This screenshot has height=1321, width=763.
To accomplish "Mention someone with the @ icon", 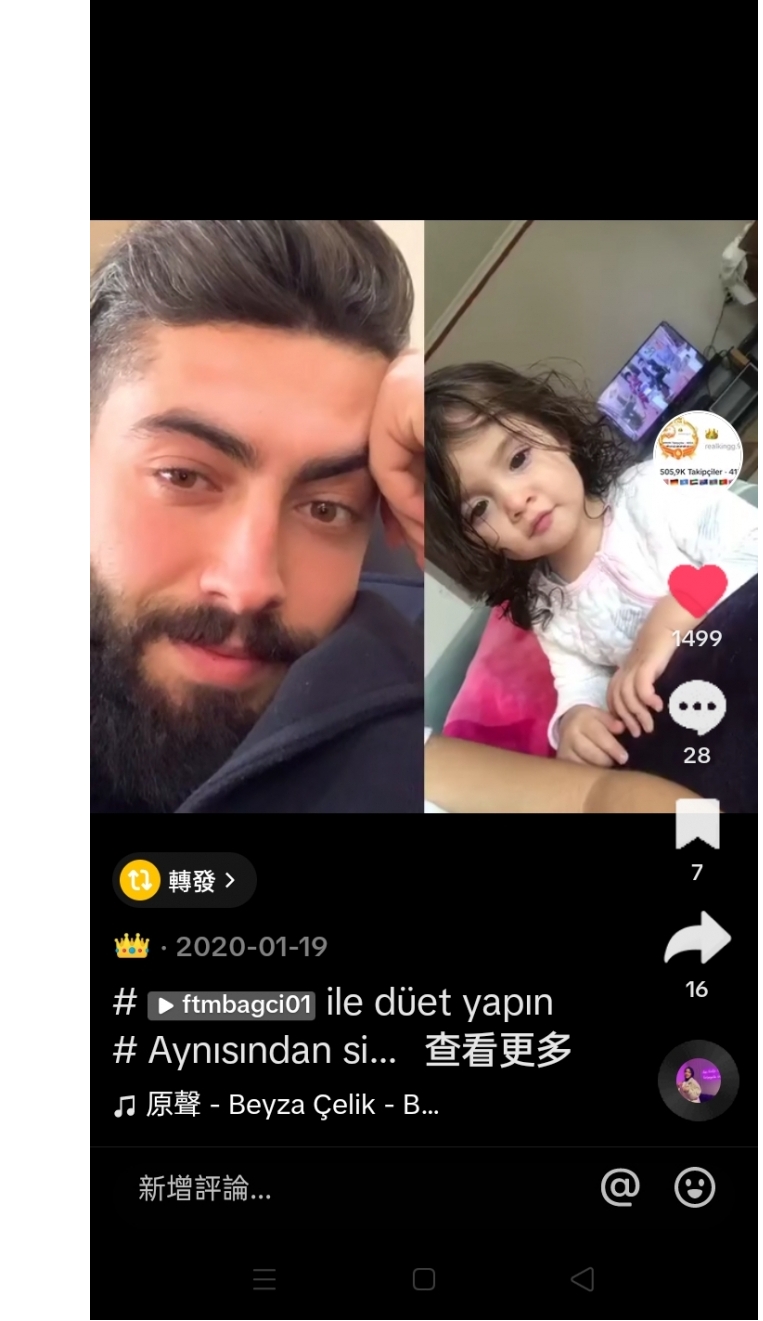I will 620,1188.
